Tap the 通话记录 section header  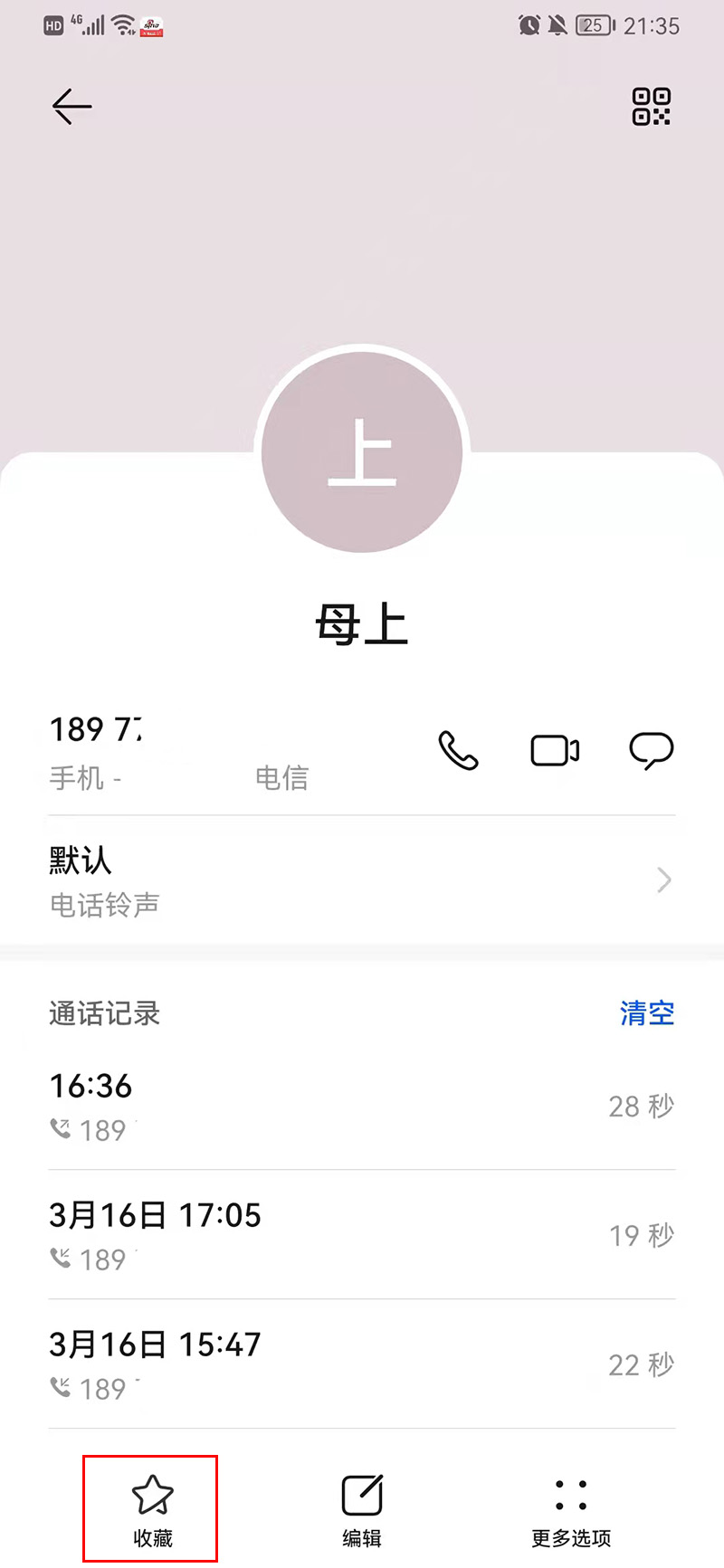104,1014
